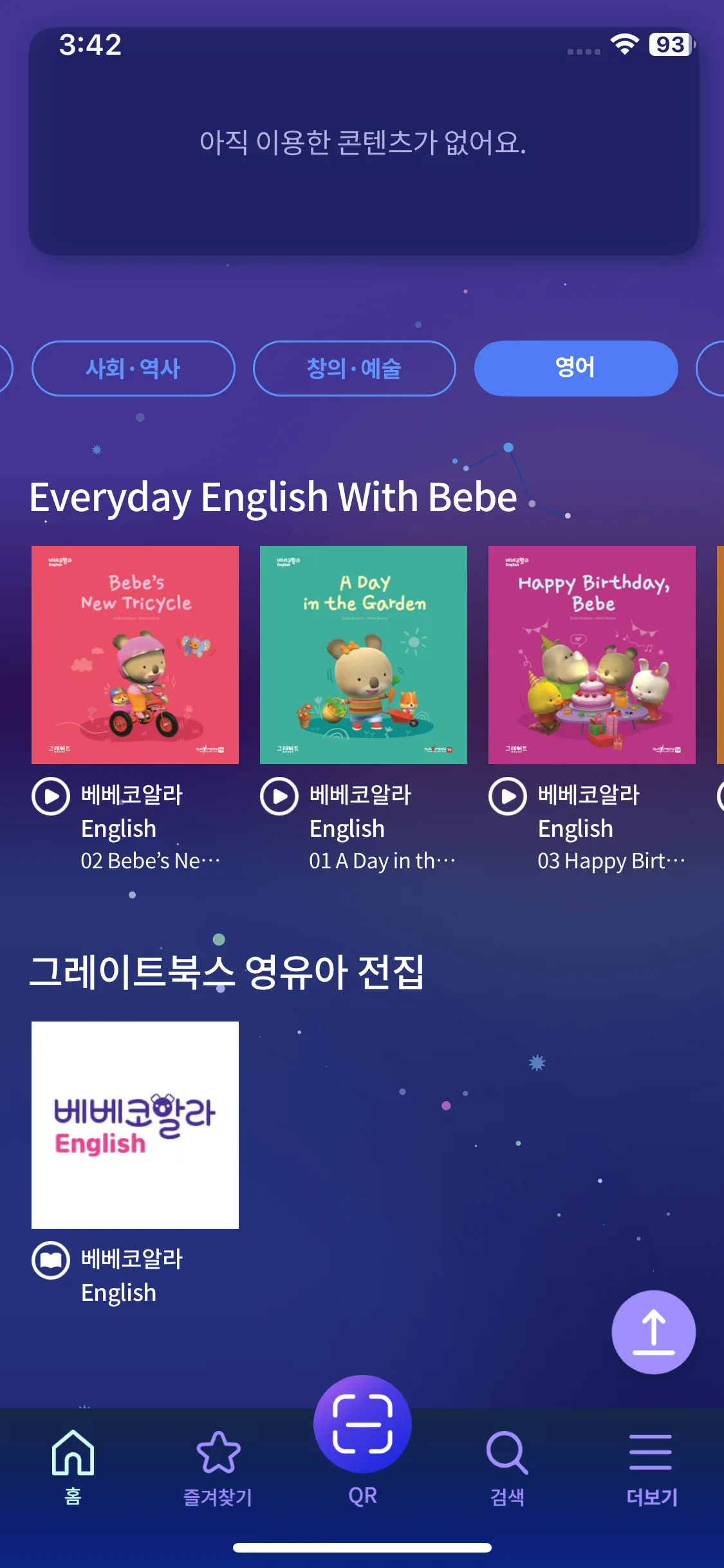Select the 창의·예술 category chip
The width and height of the screenshot is (724, 1568).
coord(354,368)
